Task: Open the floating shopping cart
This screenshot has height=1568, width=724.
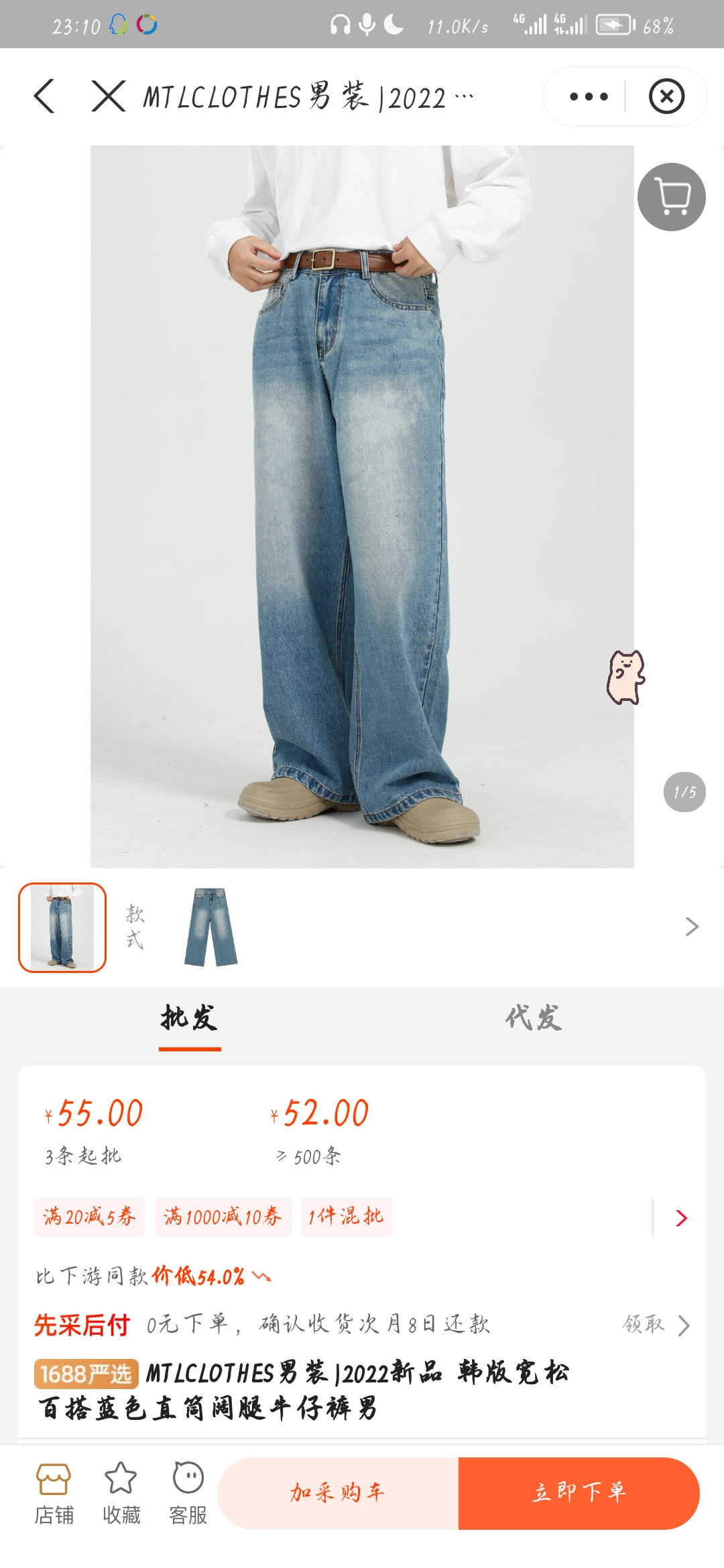Action: coord(671,197)
